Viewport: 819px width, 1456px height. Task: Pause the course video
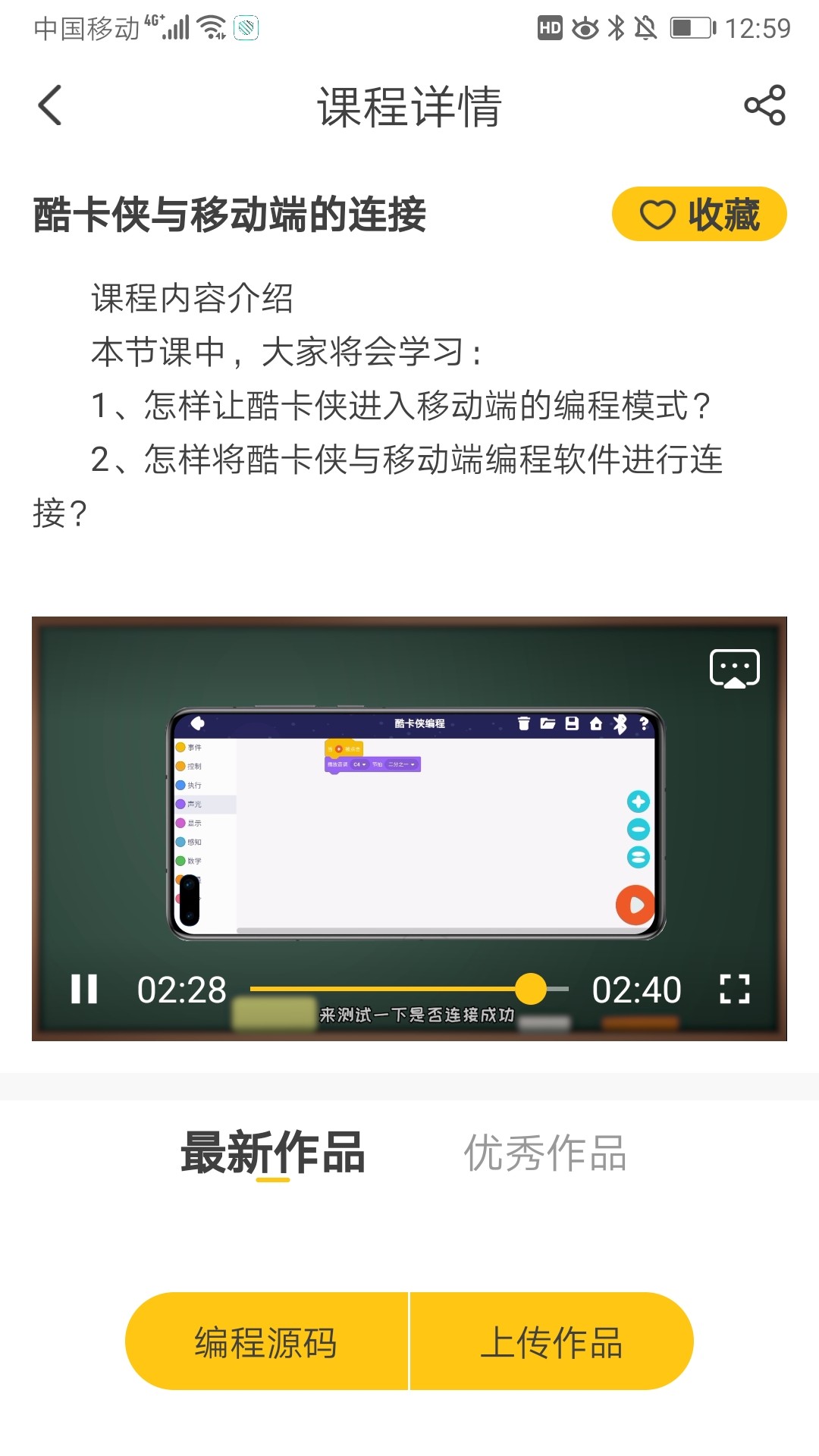84,989
